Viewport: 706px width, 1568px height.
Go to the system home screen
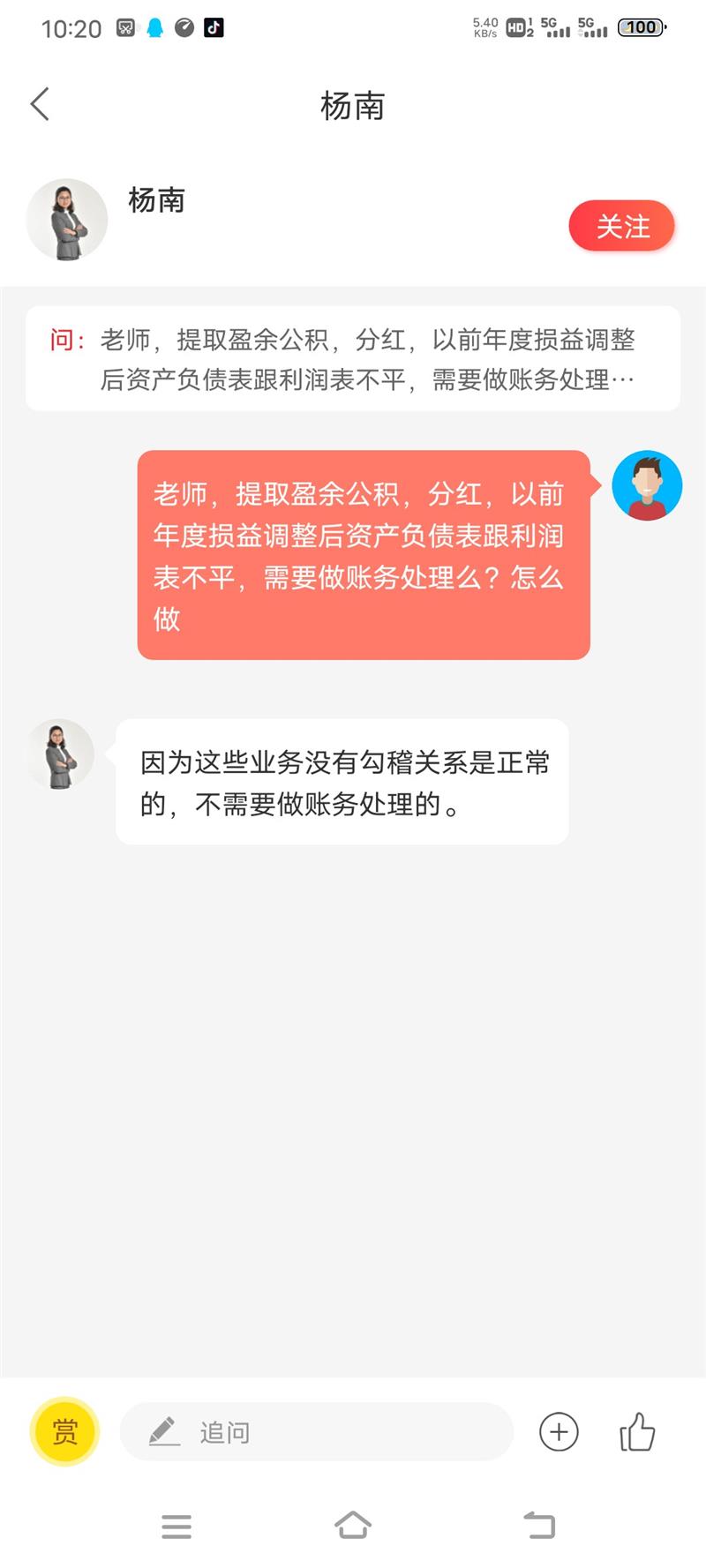click(x=353, y=1526)
